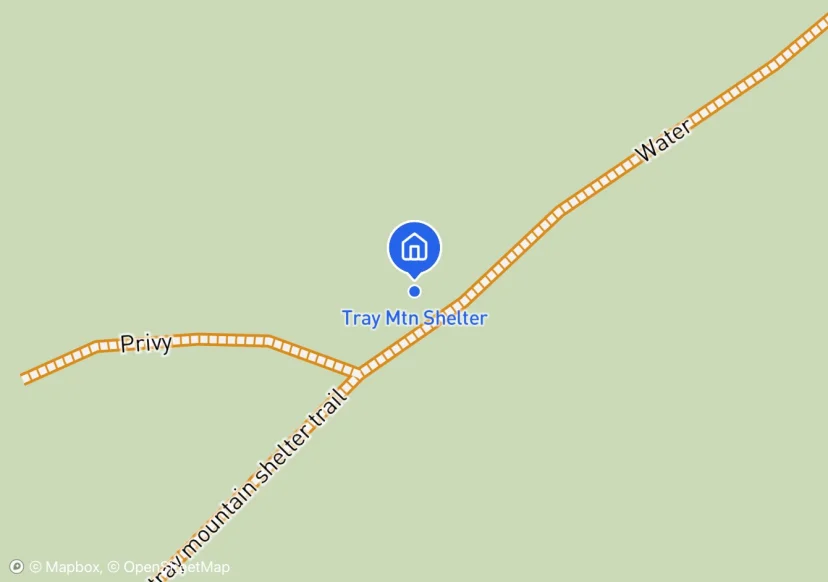828x582 pixels.
Task: Tap the Tray Mtn Shelter map pin
Action: coord(414,247)
